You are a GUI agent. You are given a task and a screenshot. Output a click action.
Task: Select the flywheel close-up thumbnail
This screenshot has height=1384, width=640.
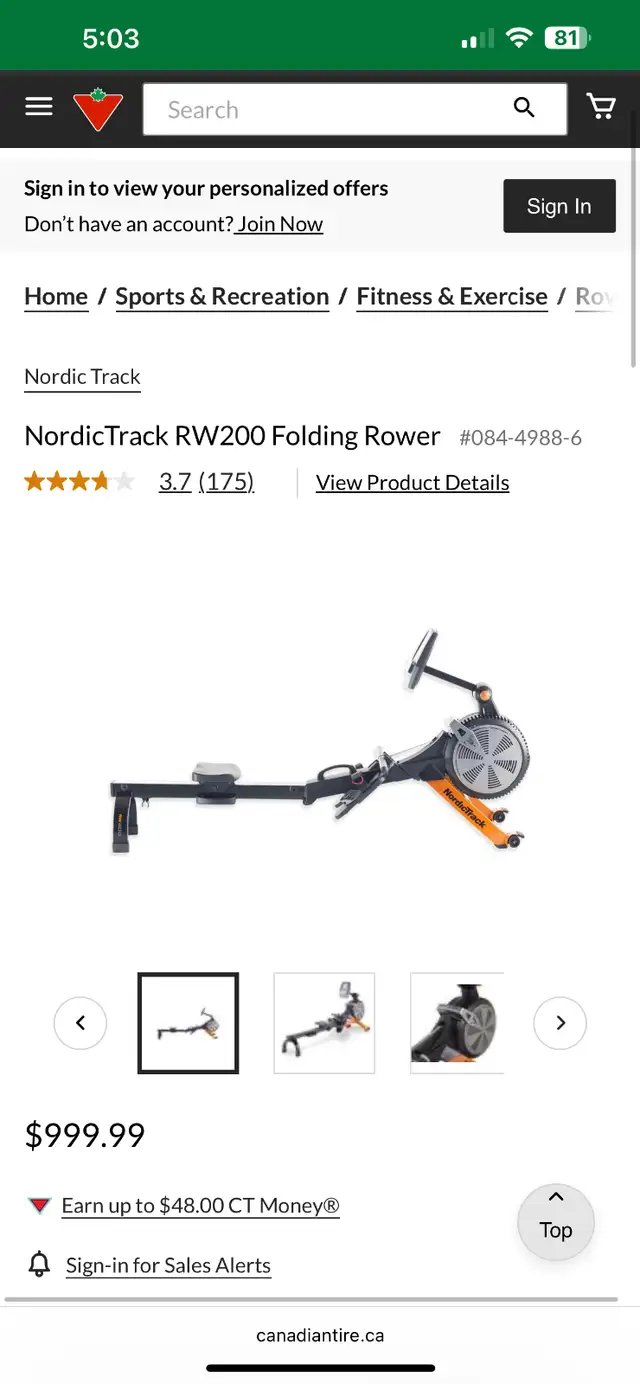pos(457,1023)
